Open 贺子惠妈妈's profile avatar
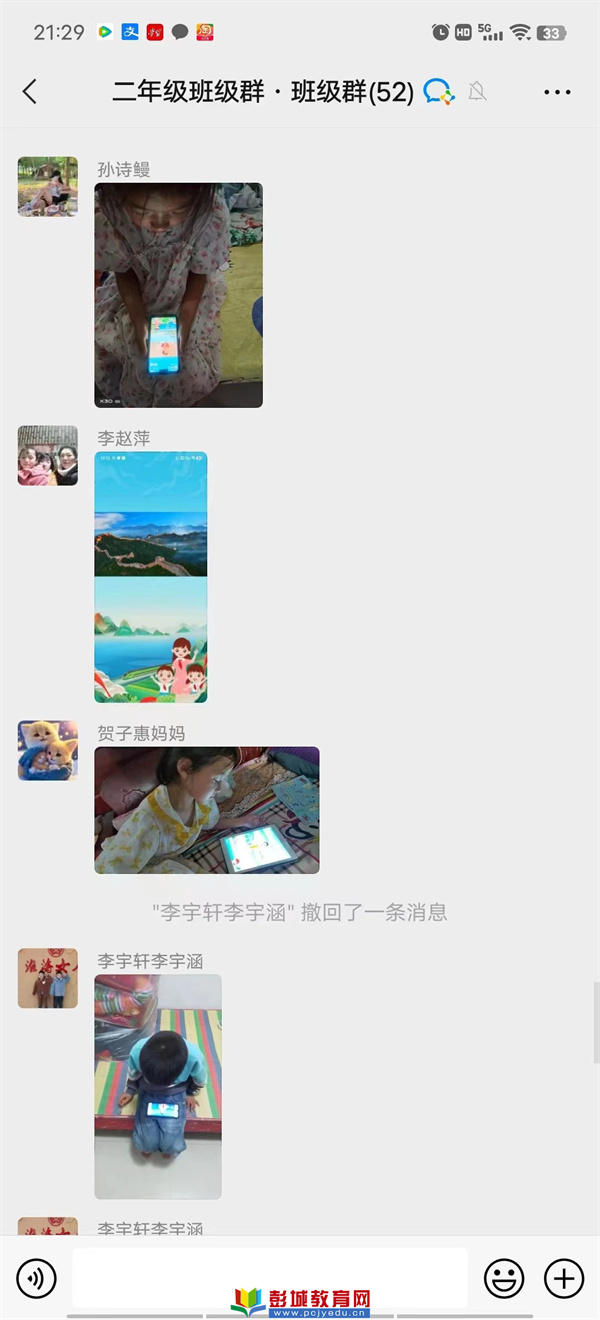 [x=47, y=750]
